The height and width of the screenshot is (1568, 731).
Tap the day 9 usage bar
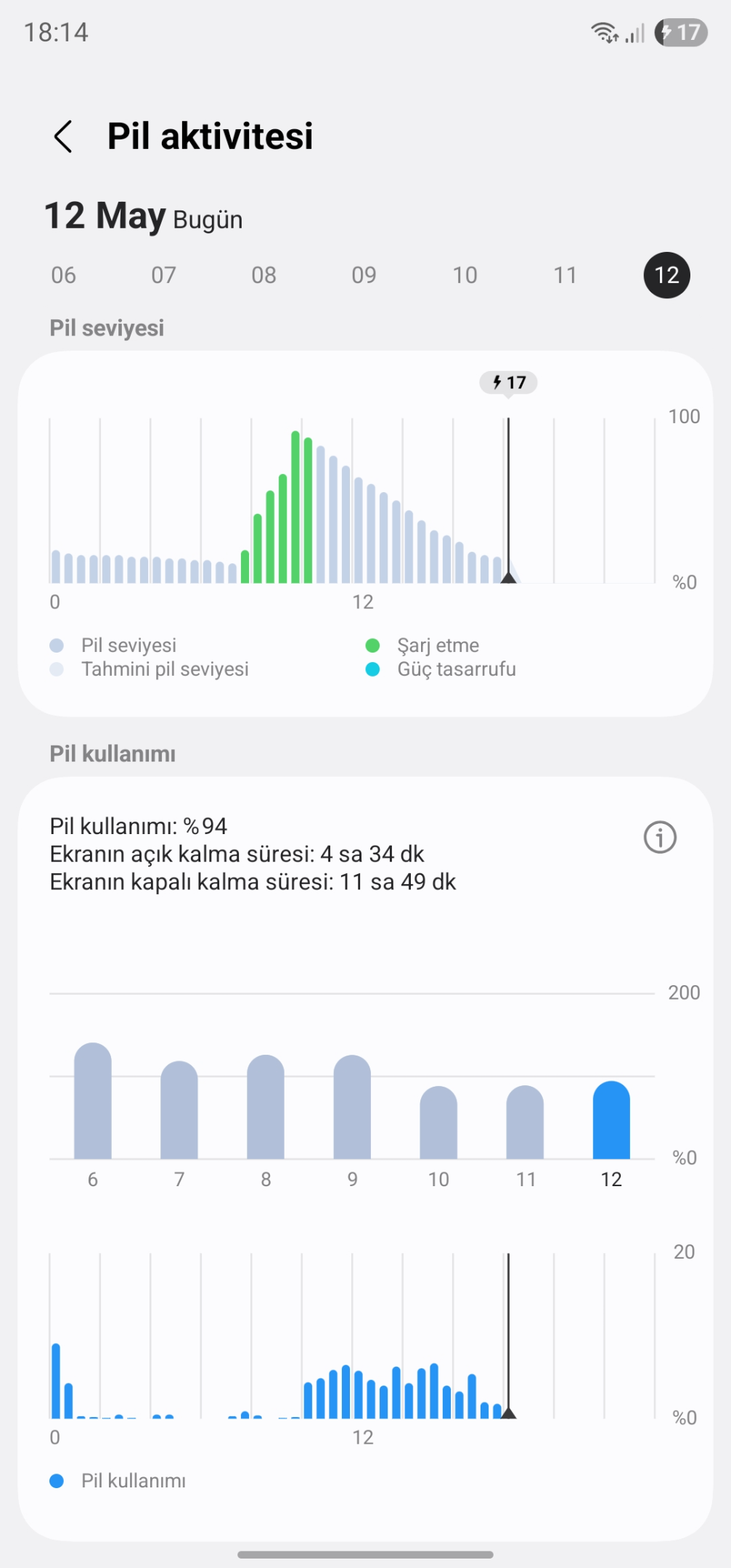click(x=352, y=1107)
